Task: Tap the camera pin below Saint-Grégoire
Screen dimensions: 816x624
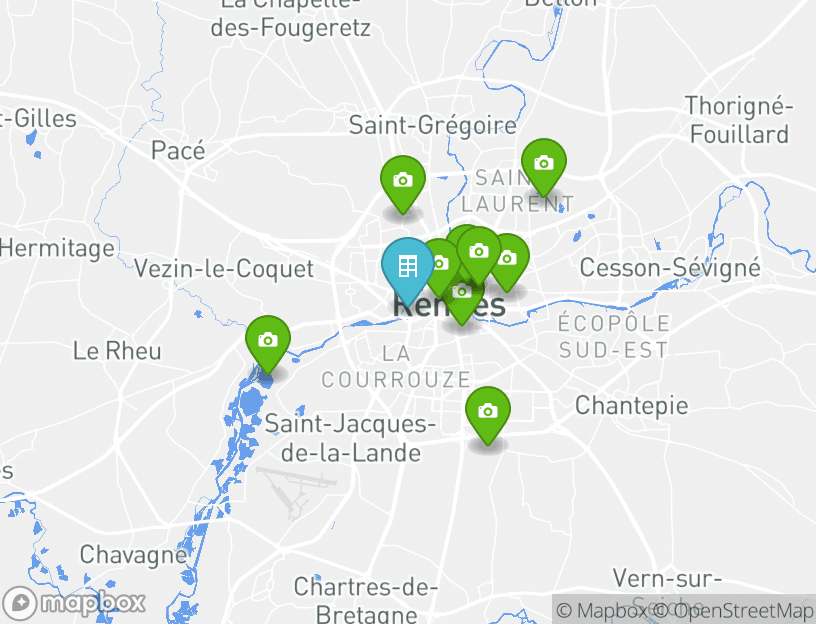Action: [402, 181]
